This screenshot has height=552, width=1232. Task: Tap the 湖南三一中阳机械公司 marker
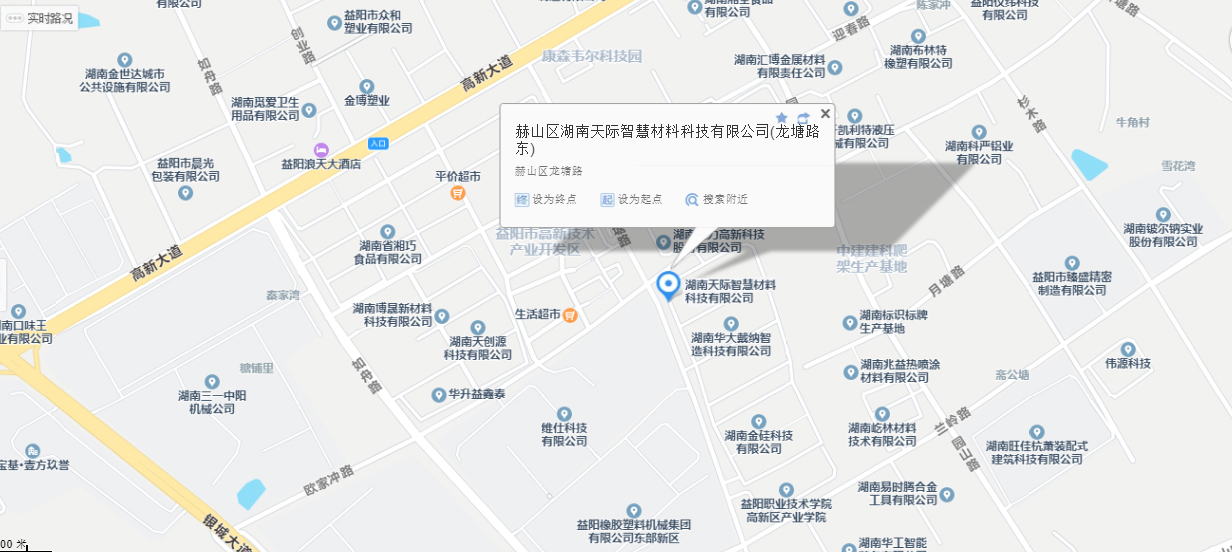click(211, 381)
